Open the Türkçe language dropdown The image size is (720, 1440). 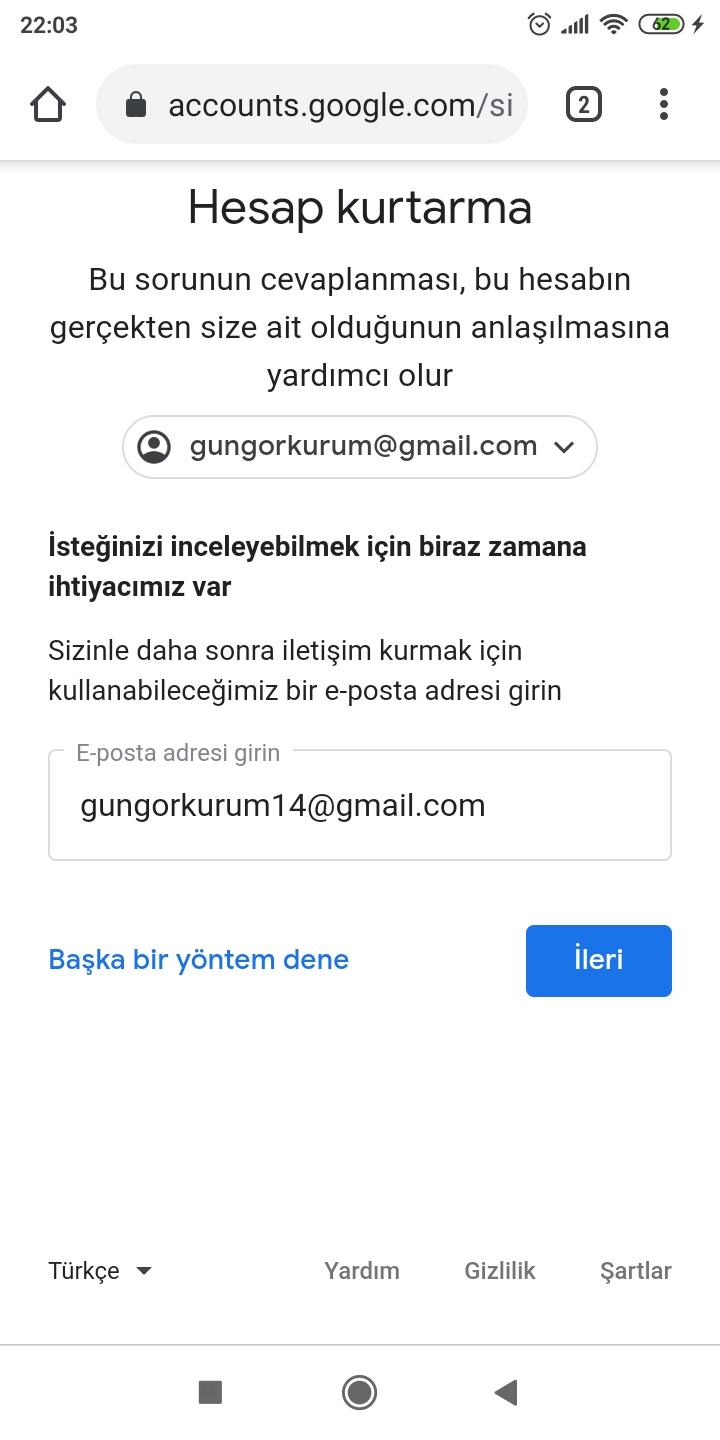[100, 1271]
